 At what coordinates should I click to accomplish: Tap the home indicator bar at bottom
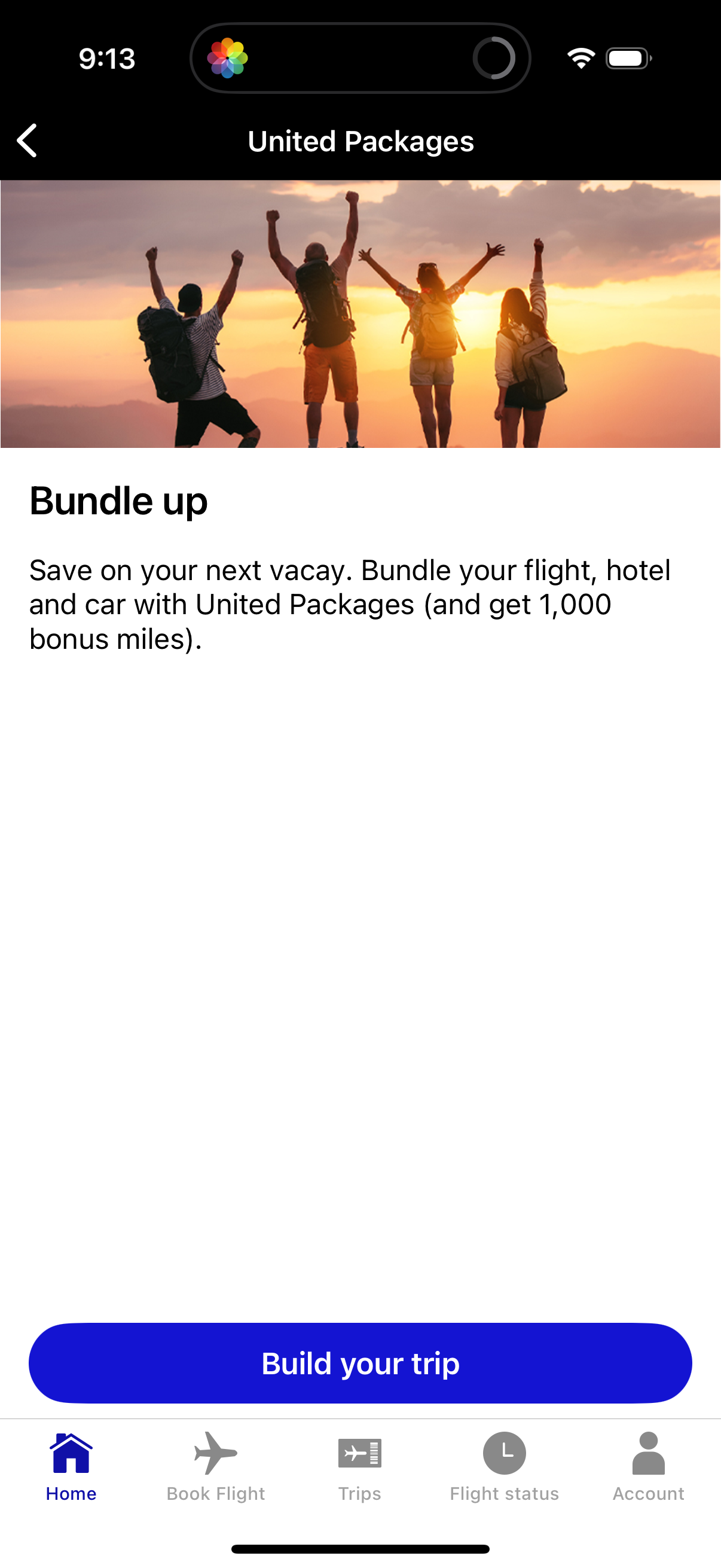(360, 1541)
